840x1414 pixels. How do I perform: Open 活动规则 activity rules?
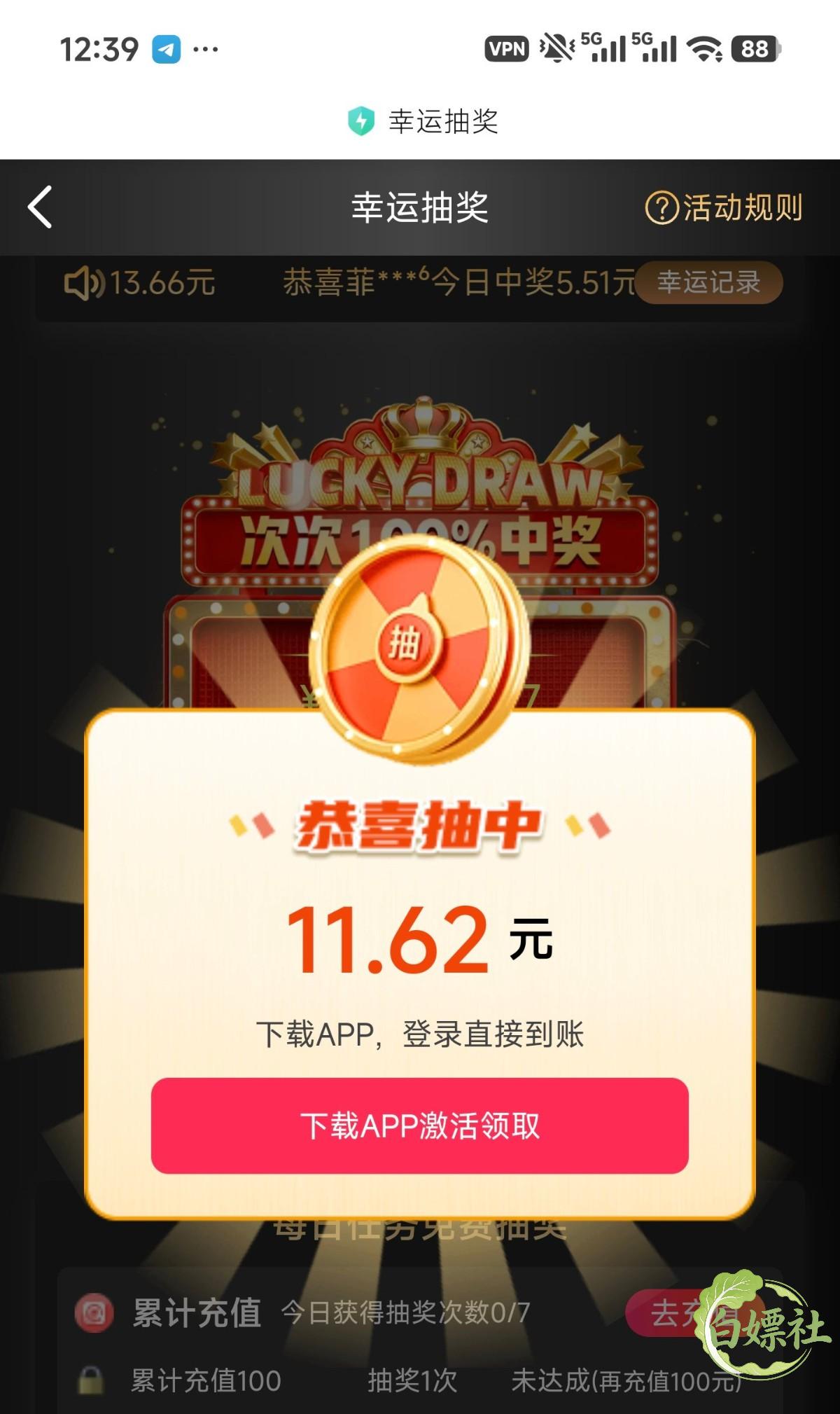(x=723, y=208)
